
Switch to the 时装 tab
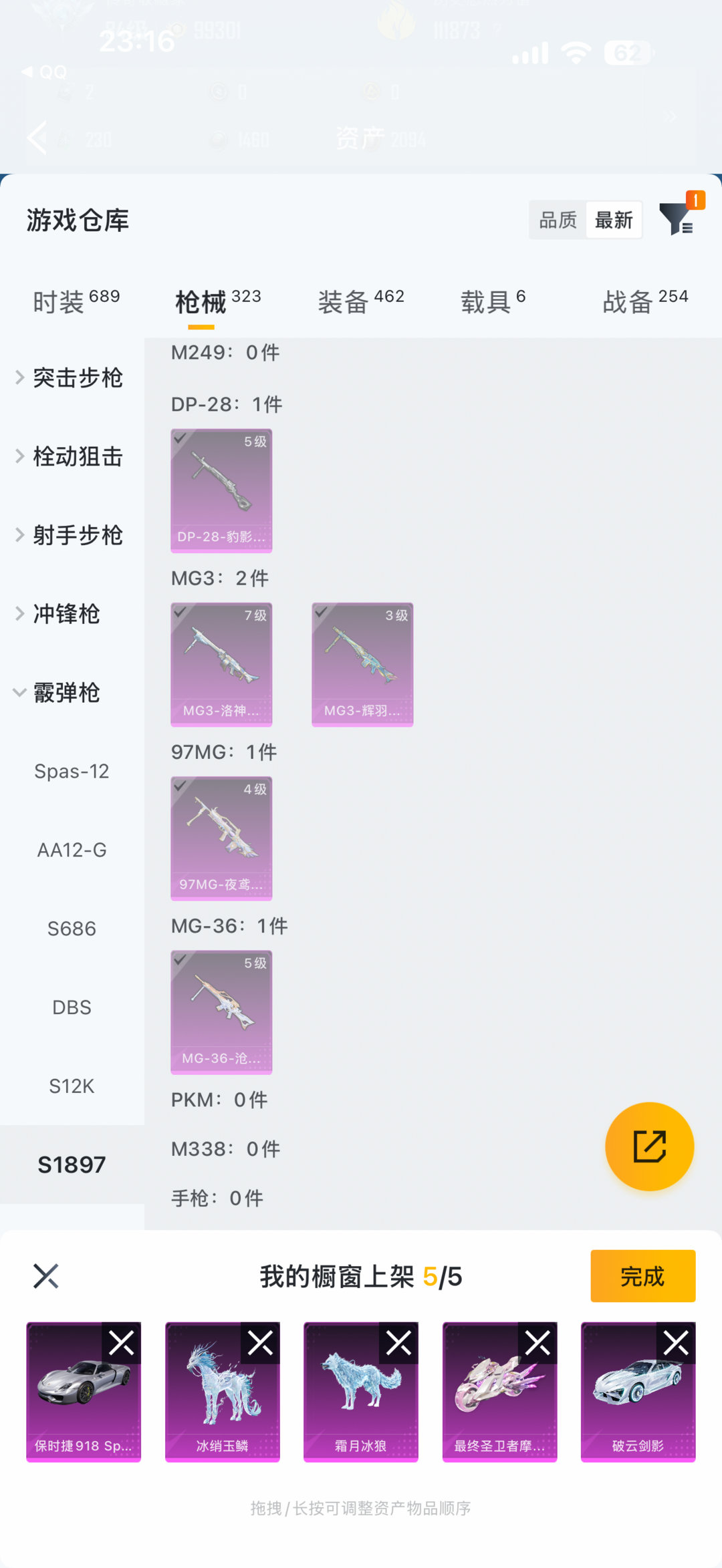(76, 301)
